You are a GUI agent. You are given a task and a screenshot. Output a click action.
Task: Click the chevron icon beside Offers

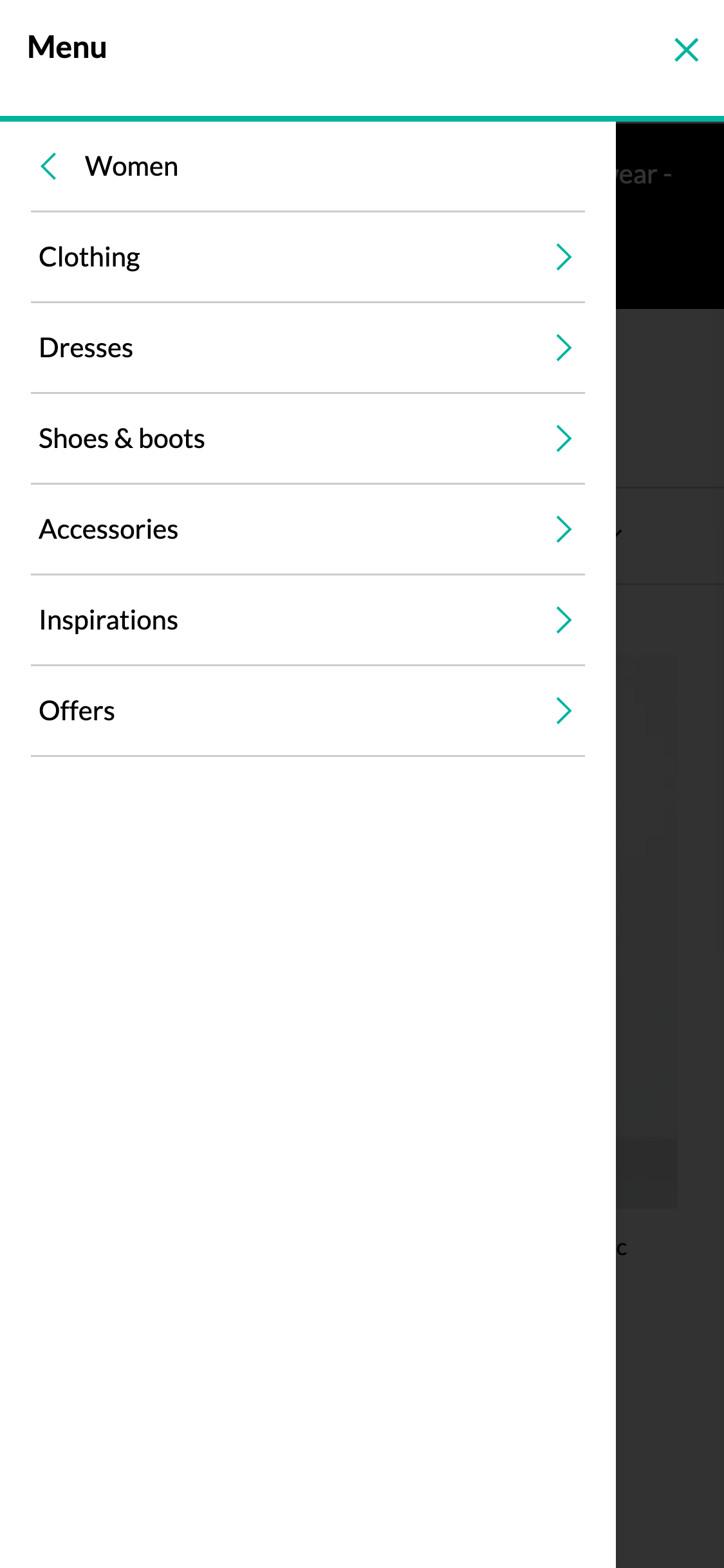tap(565, 711)
